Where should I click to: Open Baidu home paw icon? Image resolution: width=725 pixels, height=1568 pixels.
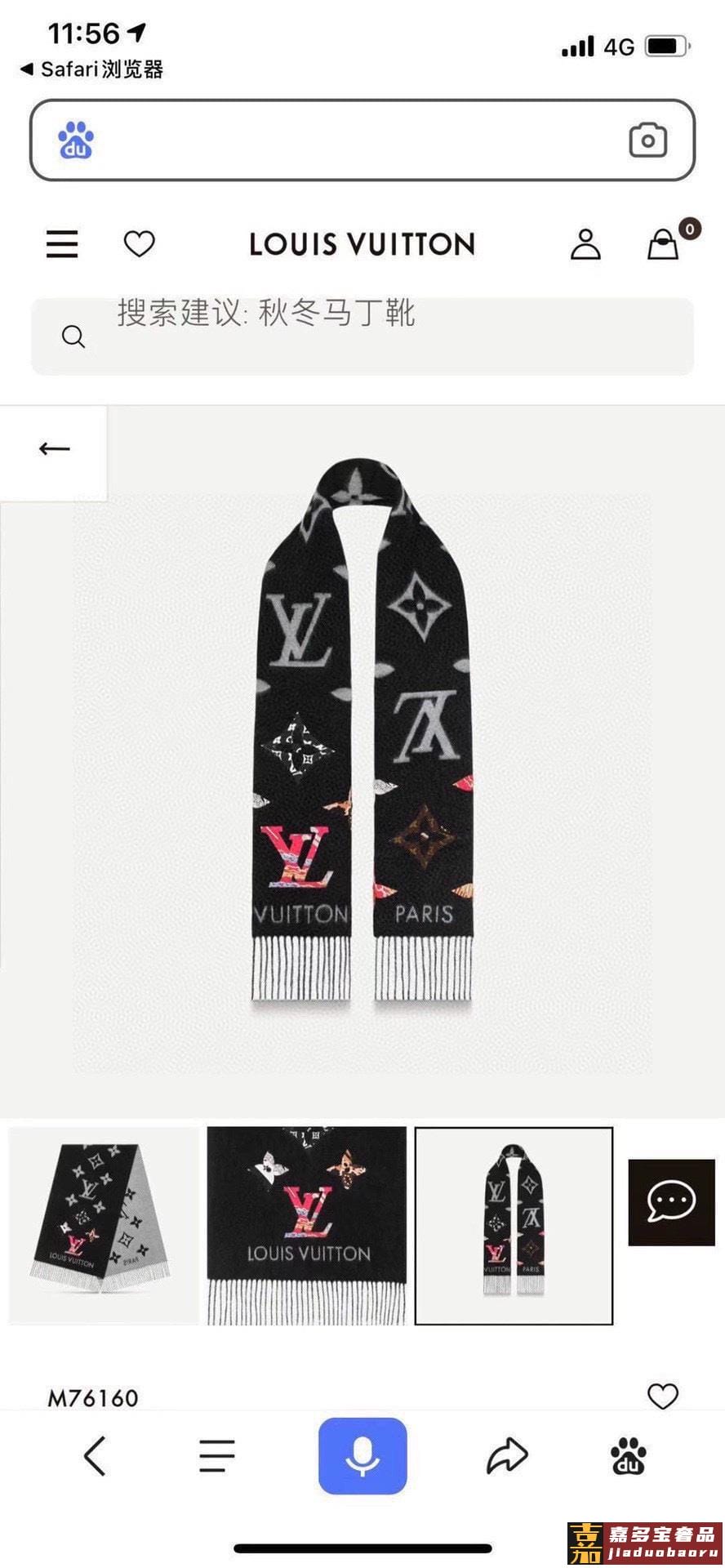click(x=628, y=1456)
